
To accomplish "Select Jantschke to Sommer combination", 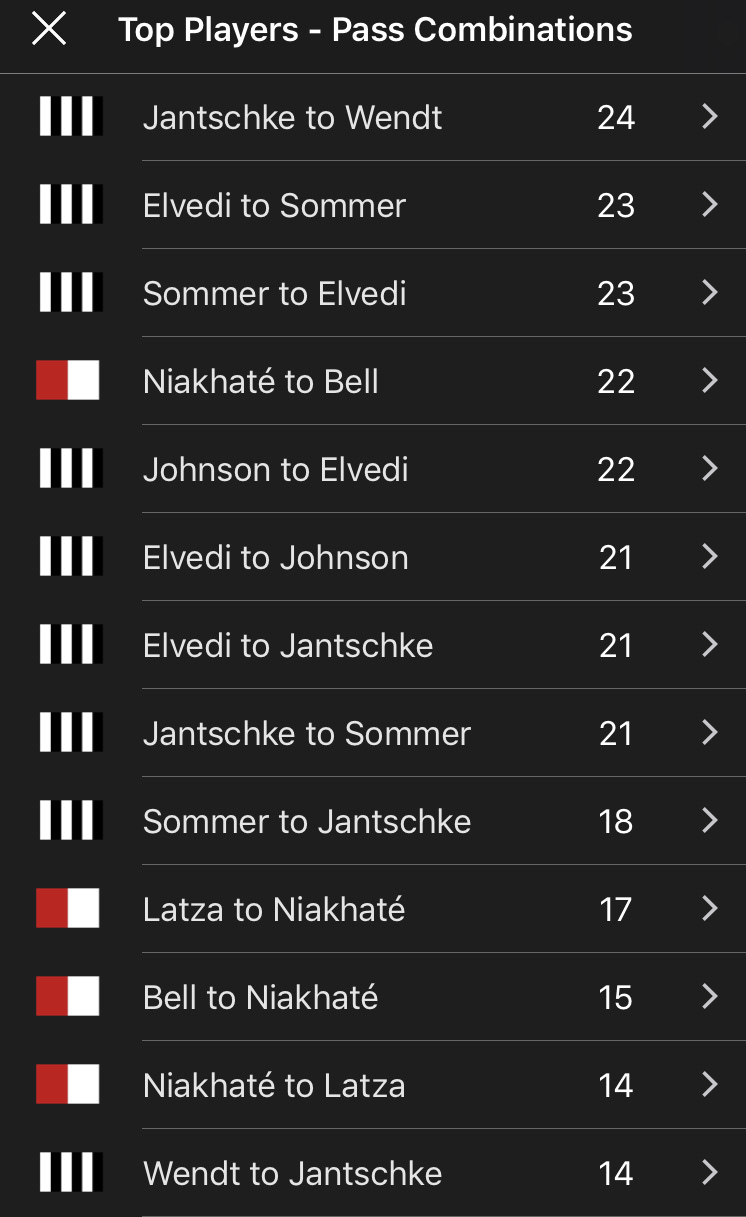I will click(373, 733).
